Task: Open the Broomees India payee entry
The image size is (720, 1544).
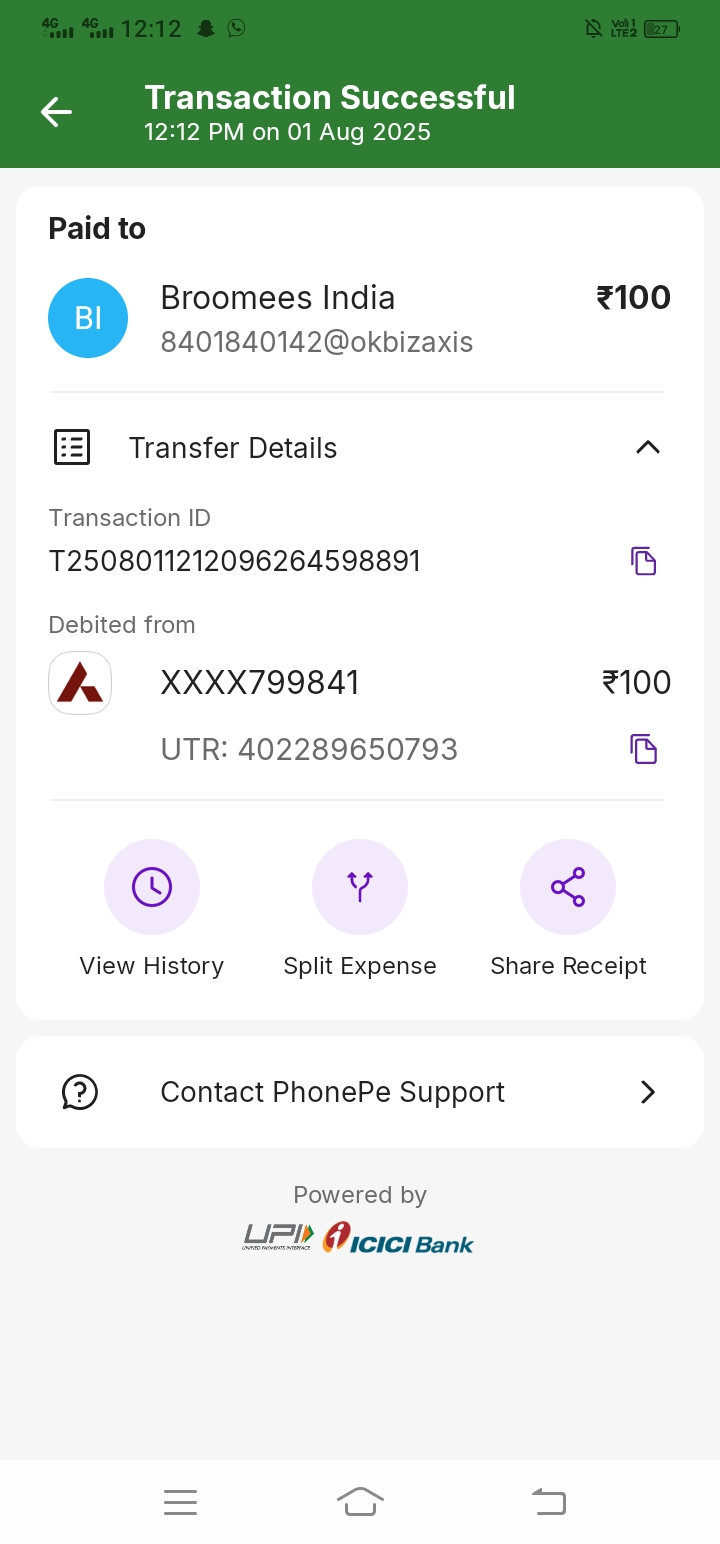Action: (360, 318)
